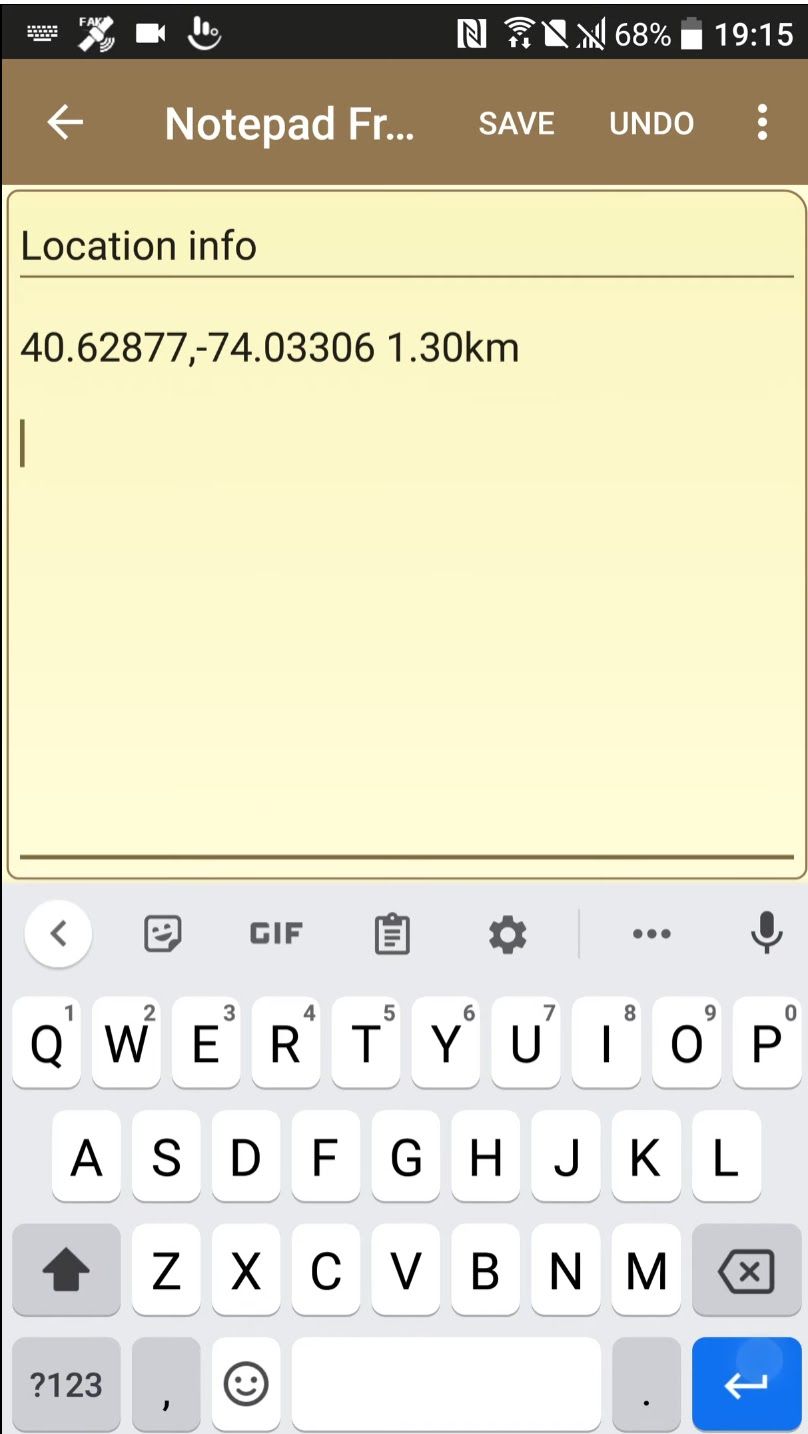Image resolution: width=808 pixels, height=1434 pixels.
Task: Expand more keyboard options with three-dots icon
Action: point(651,933)
